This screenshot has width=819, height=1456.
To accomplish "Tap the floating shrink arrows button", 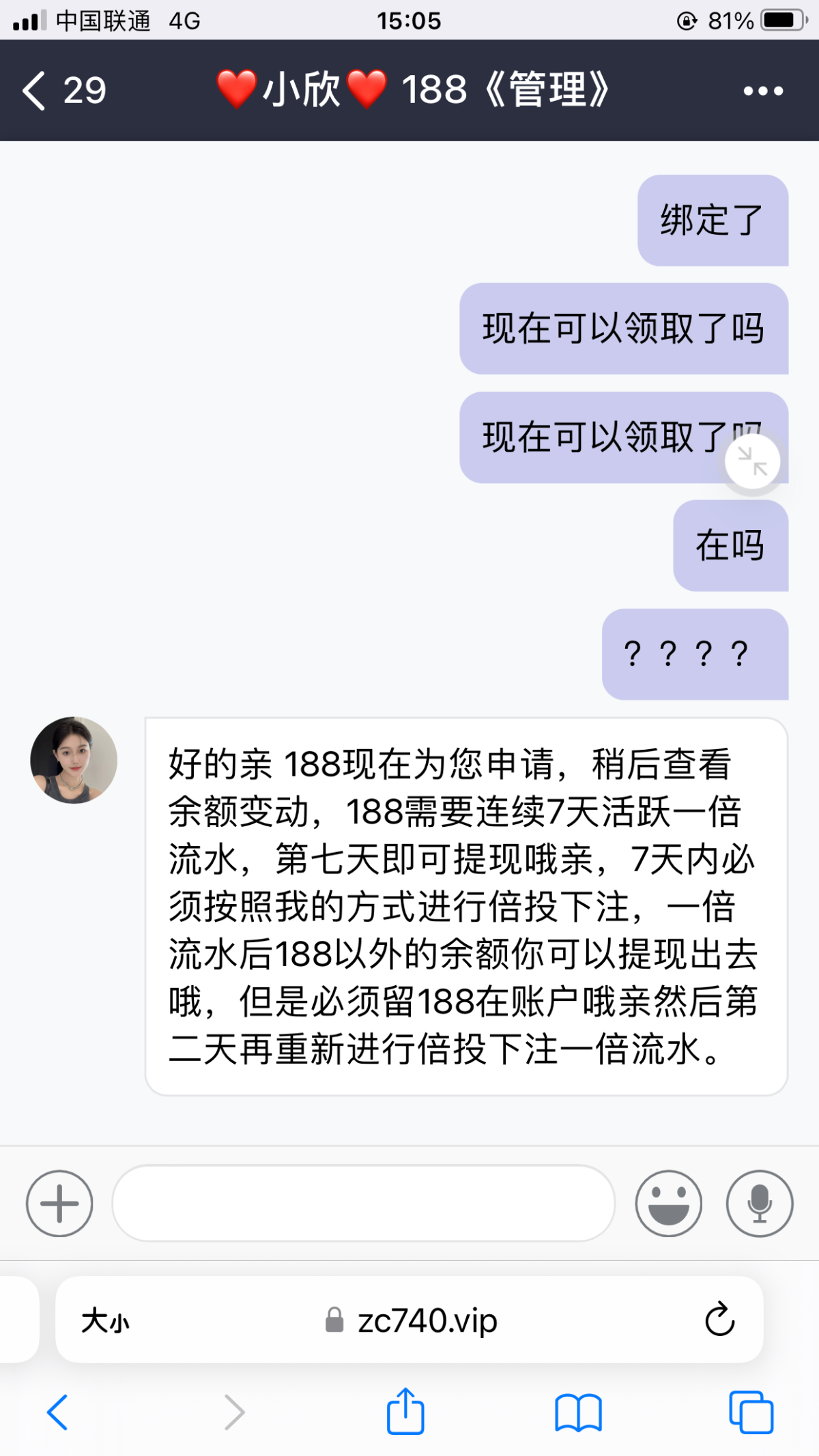I will [753, 462].
